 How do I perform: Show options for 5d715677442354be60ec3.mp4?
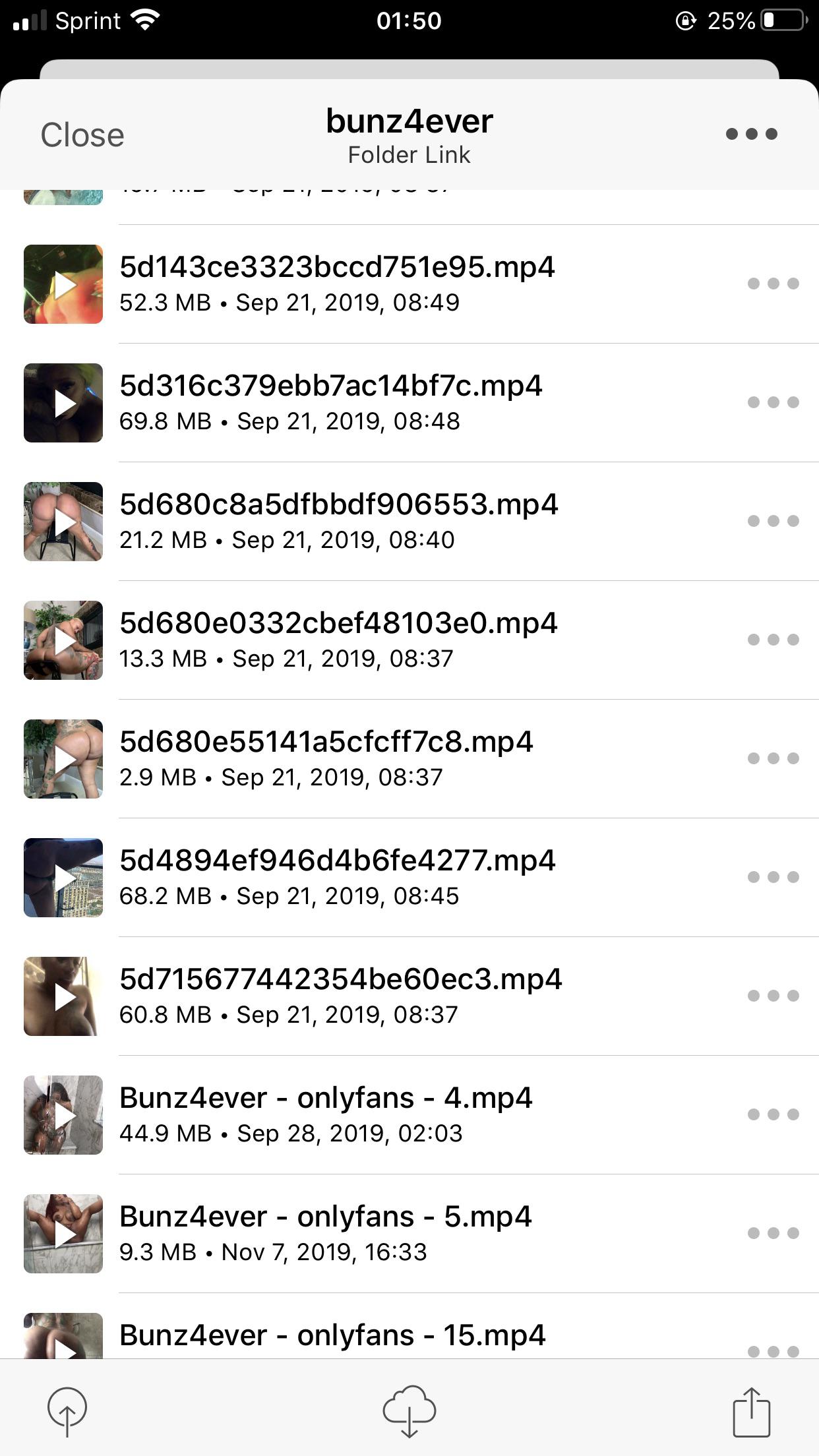pyautogui.click(x=773, y=996)
